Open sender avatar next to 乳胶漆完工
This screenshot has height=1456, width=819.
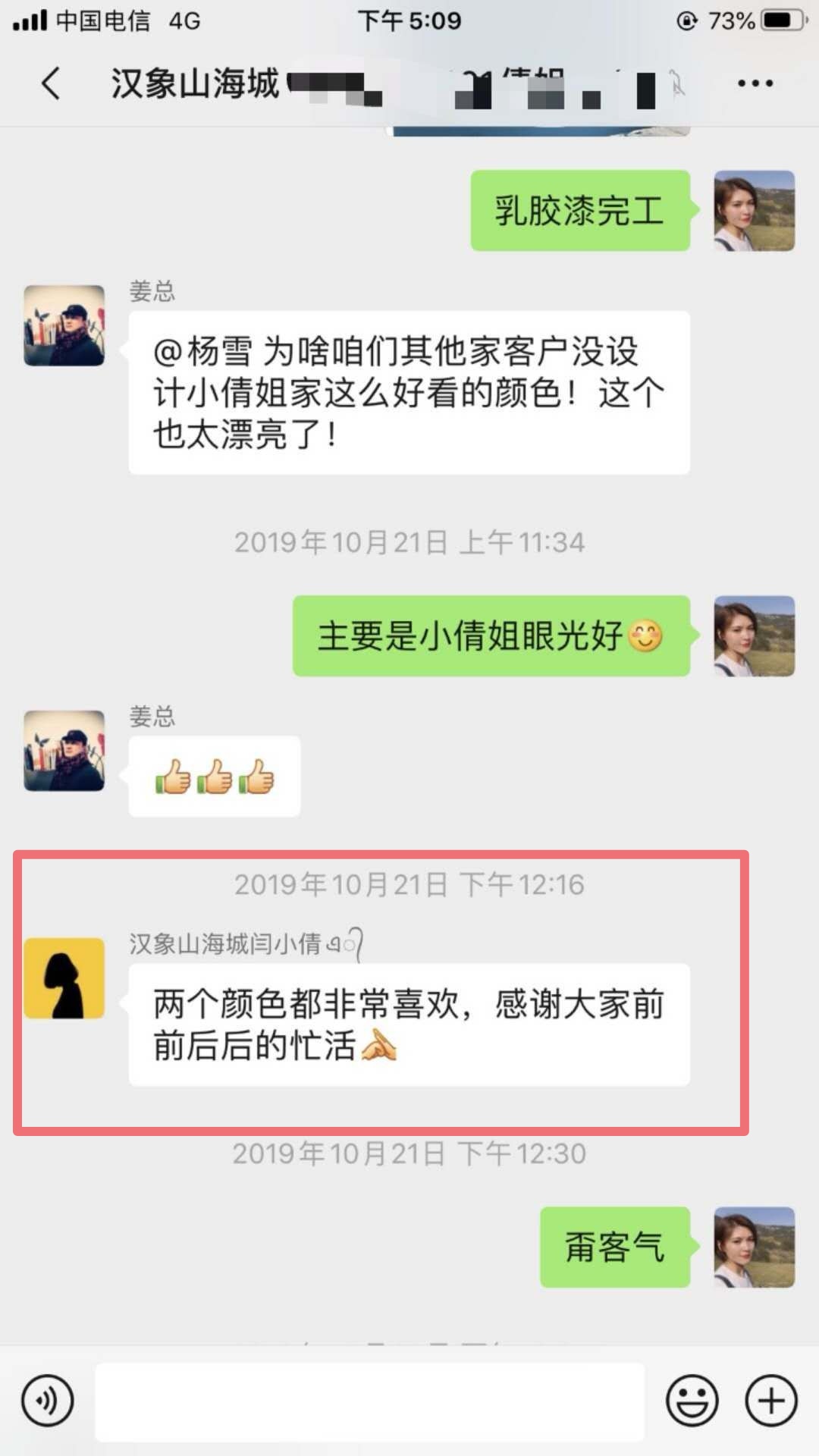tap(754, 211)
